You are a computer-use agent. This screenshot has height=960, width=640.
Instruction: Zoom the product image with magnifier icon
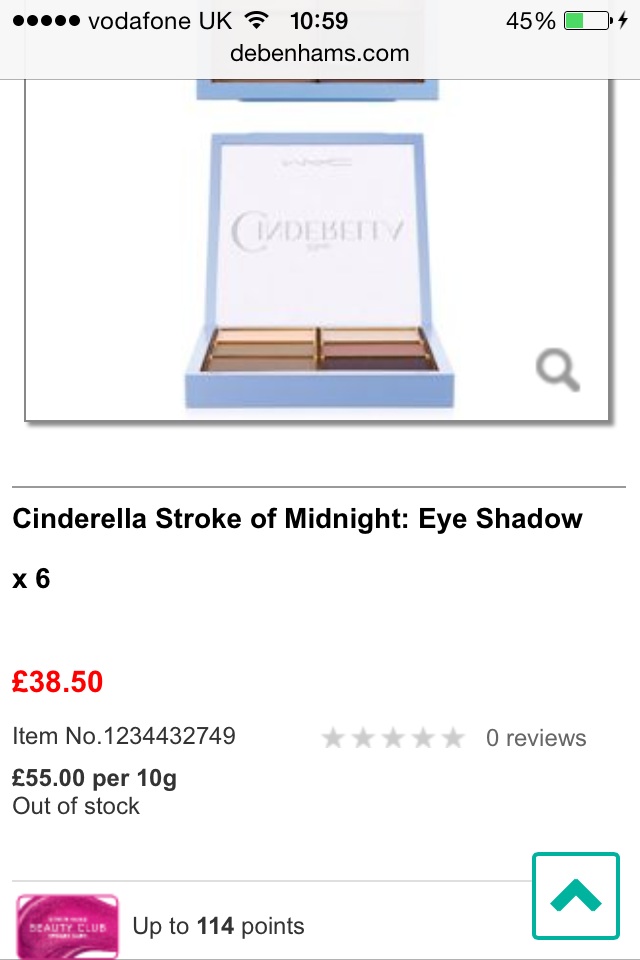[x=557, y=371]
